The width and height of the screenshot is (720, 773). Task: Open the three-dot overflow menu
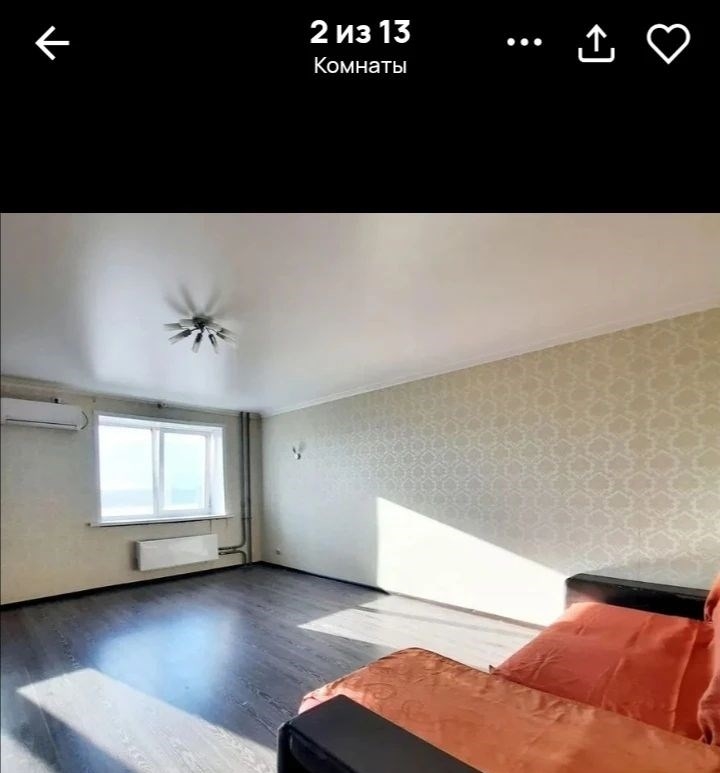coord(524,42)
